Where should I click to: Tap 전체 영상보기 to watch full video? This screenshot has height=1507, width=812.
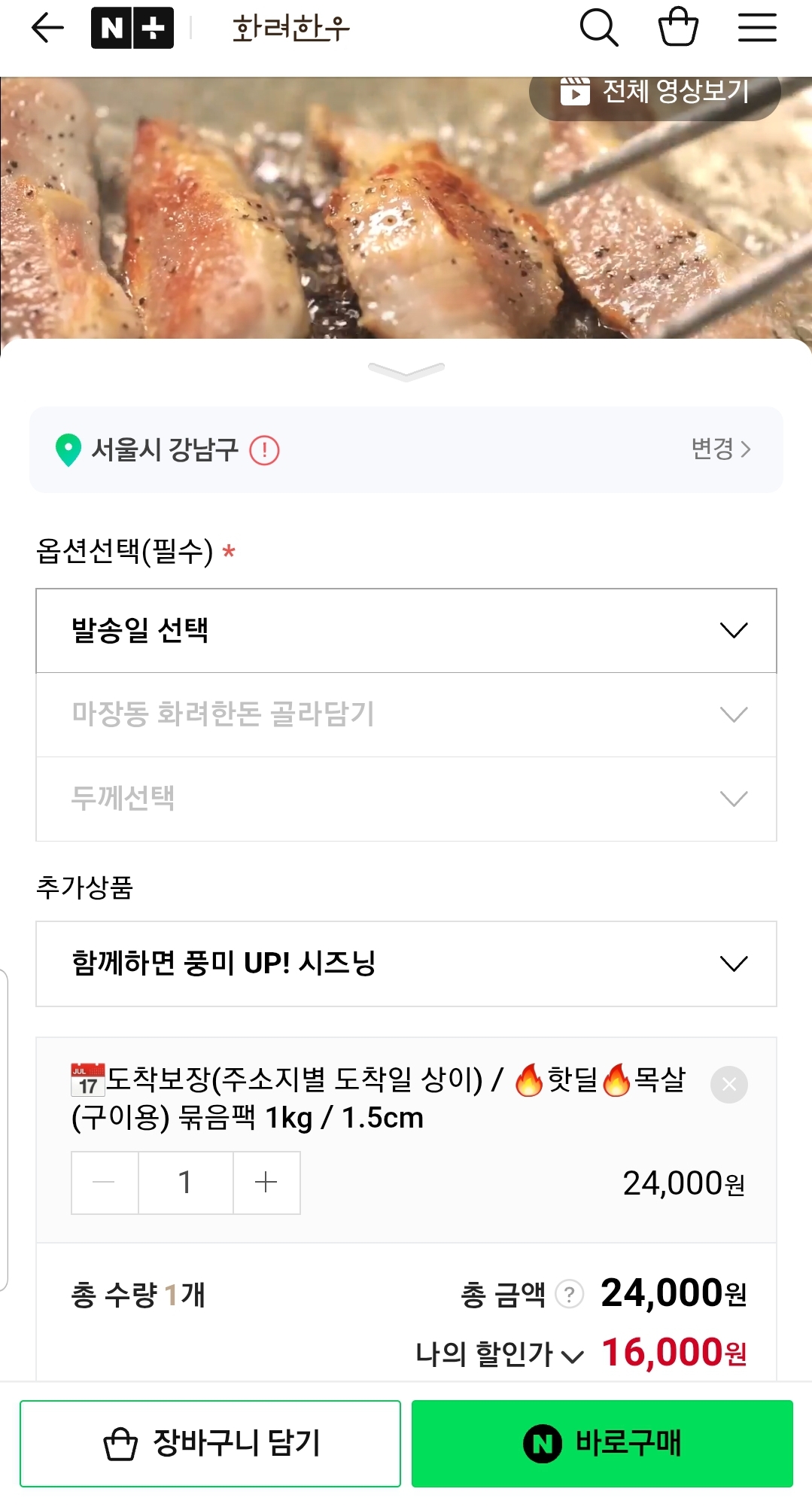click(x=655, y=92)
